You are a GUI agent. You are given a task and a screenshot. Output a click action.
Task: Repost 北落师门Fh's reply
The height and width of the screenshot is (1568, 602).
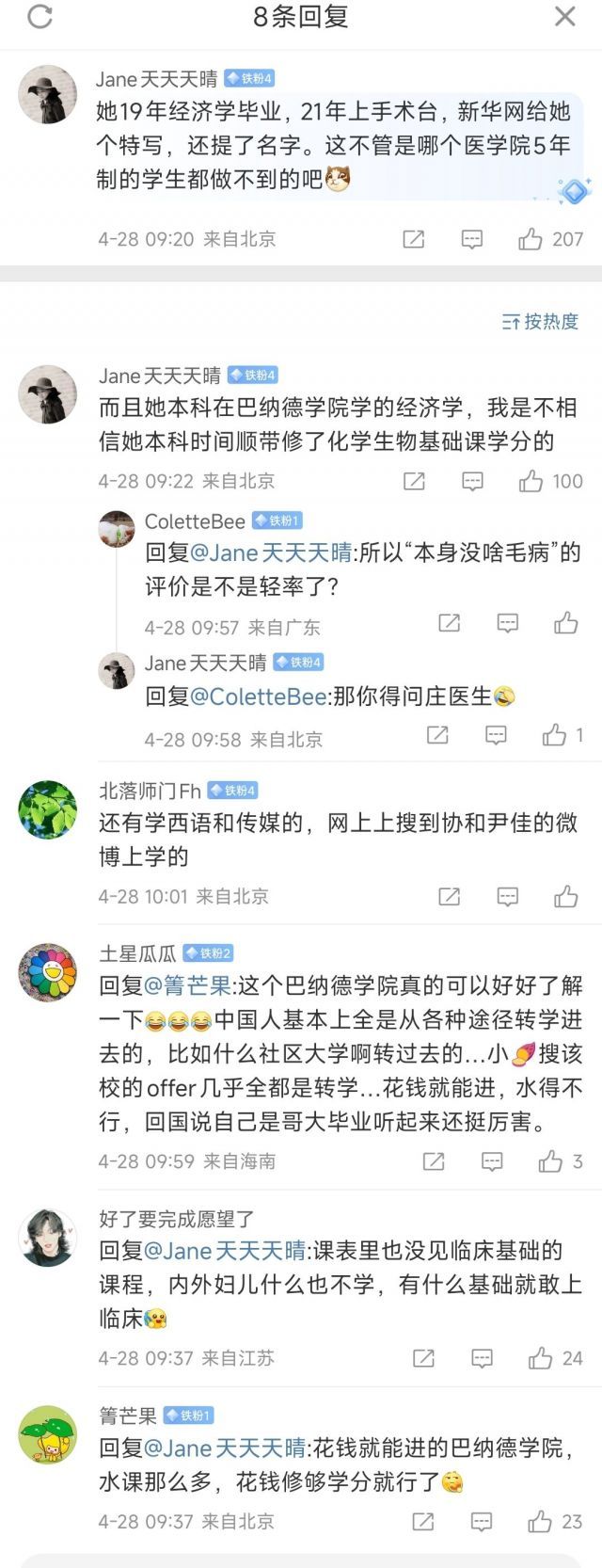pyautogui.click(x=450, y=896)
